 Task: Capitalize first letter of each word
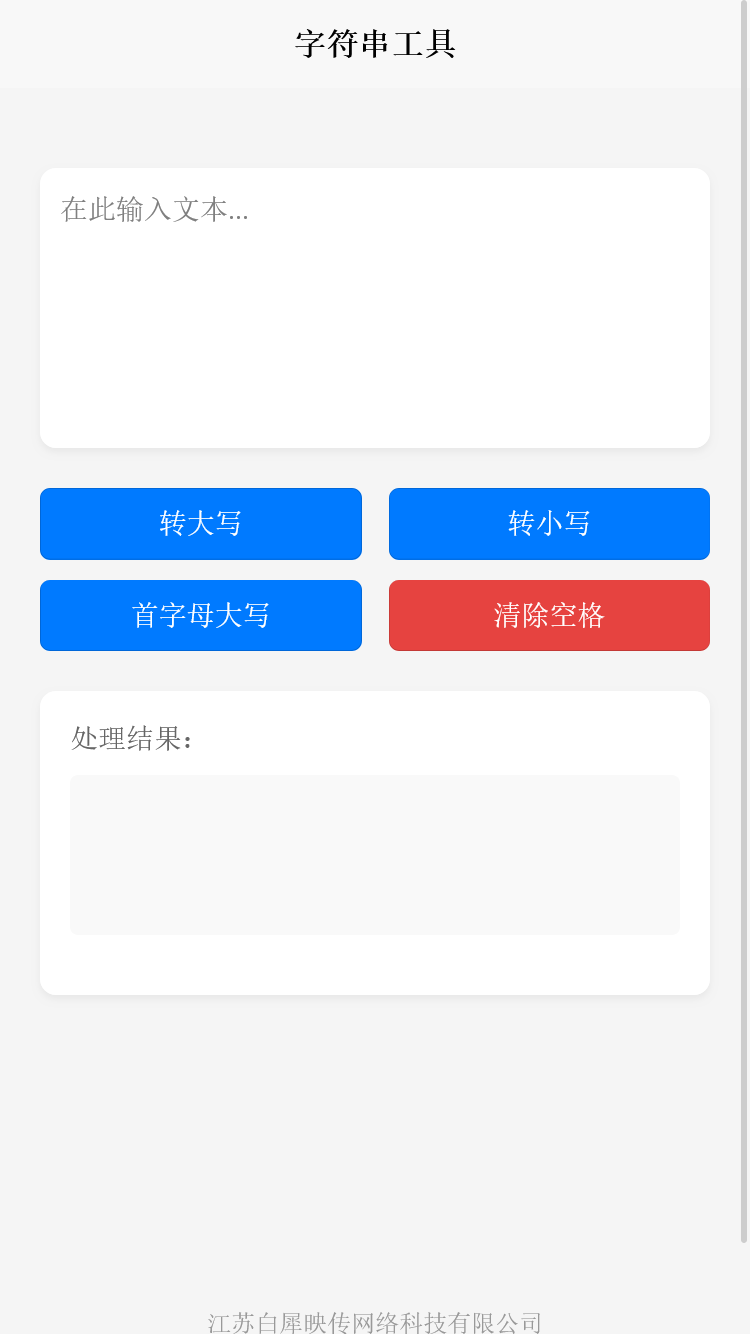200,615
